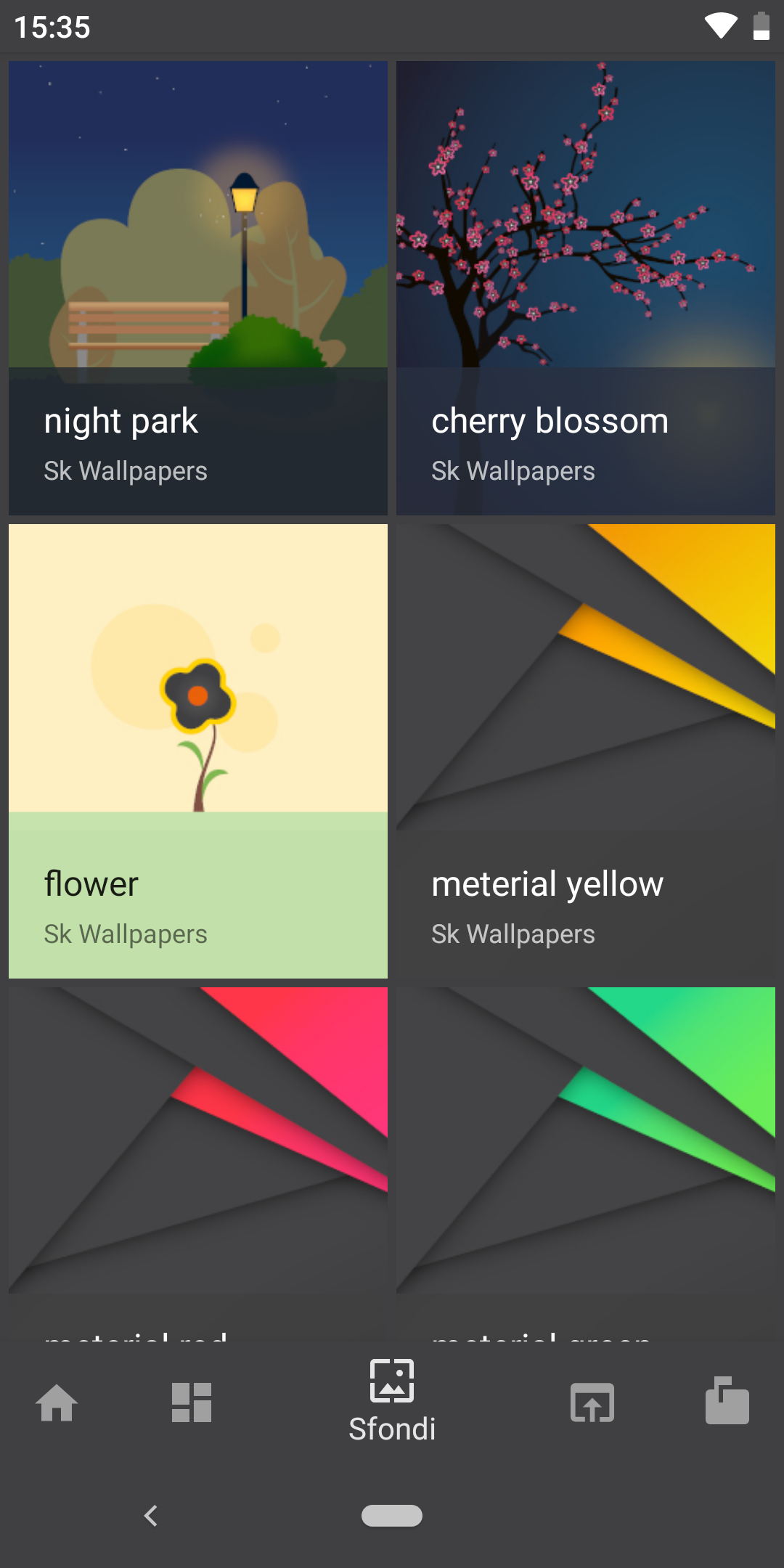Viewport: 784px width, 1568px height.
Task: Select the flower wallpaper tile
Action: tap(197, 751)
